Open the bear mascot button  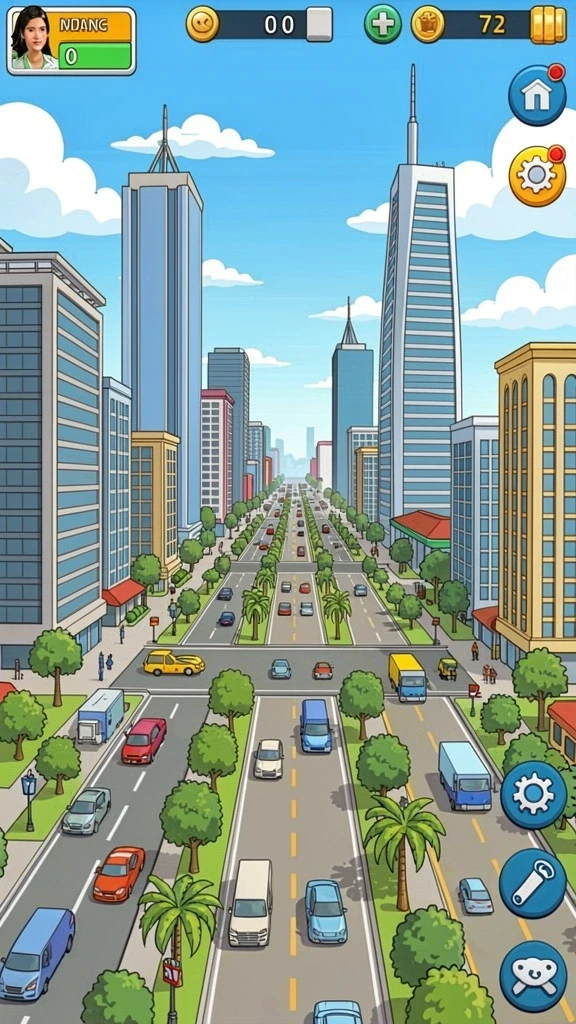click(533, 976)
